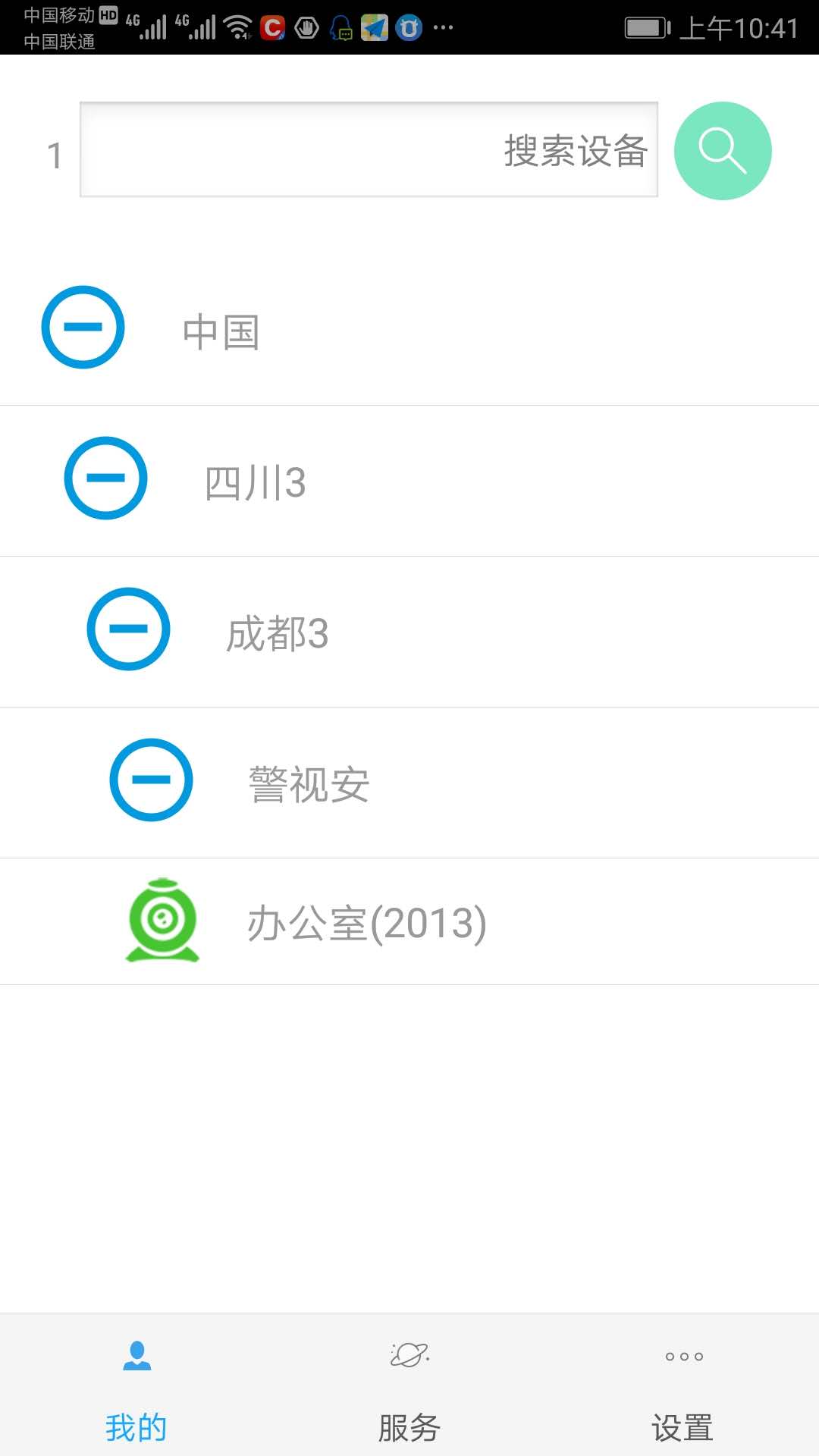Image resolution: width=819 pixels, height=1456 pixels.
Task: Collapse the 中国 group node
Action: 83,328
